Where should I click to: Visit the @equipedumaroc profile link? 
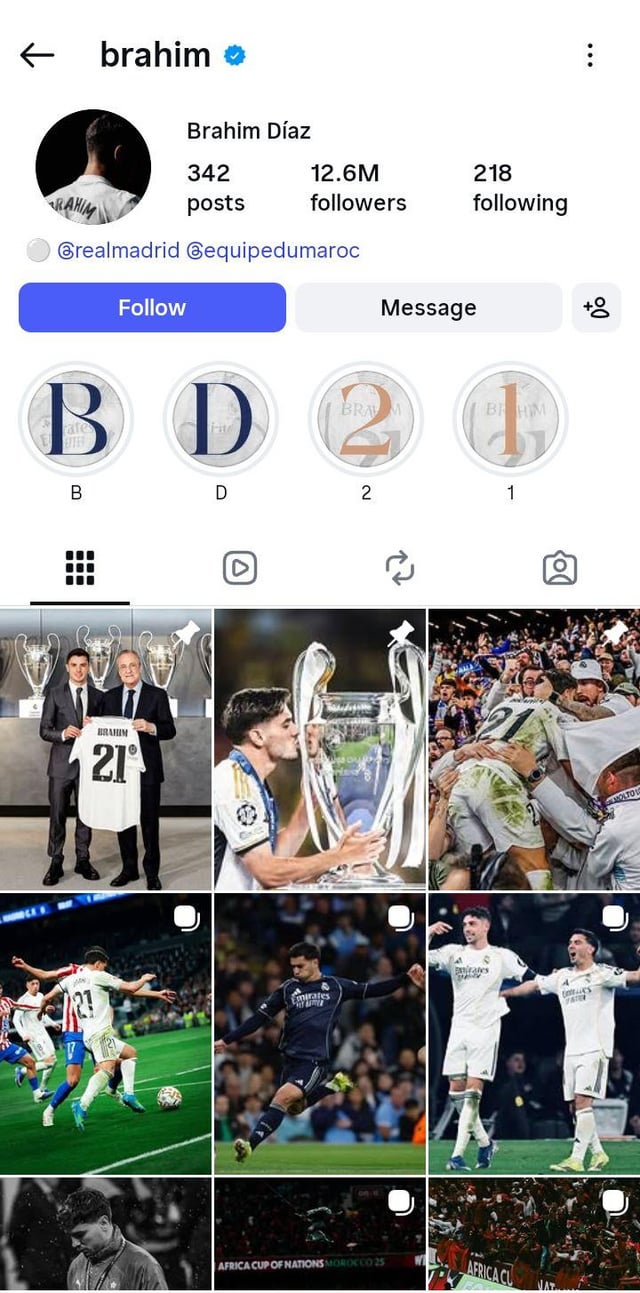[x=273, y=250]
